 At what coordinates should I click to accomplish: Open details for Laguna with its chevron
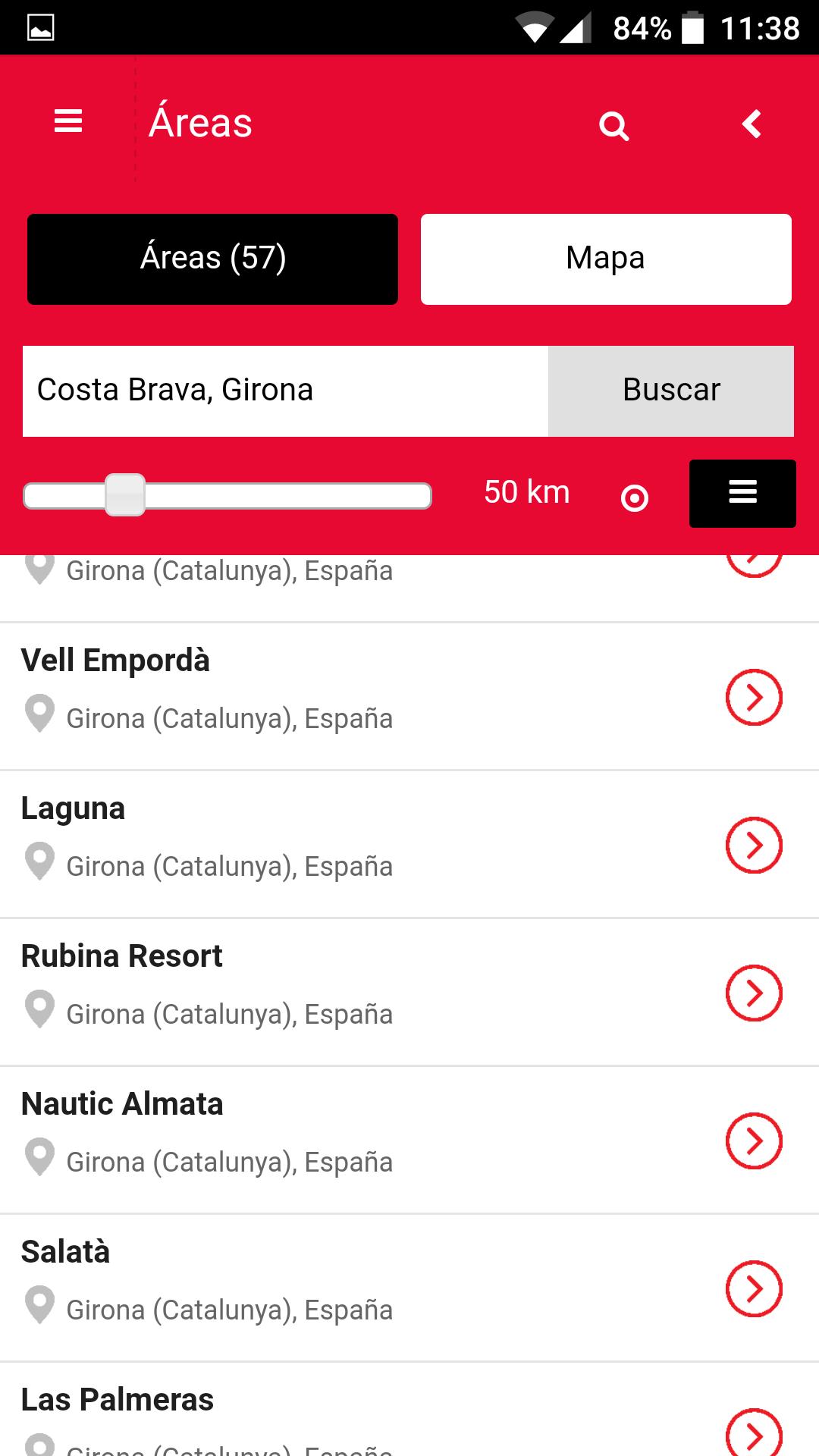tap(755, 844)
